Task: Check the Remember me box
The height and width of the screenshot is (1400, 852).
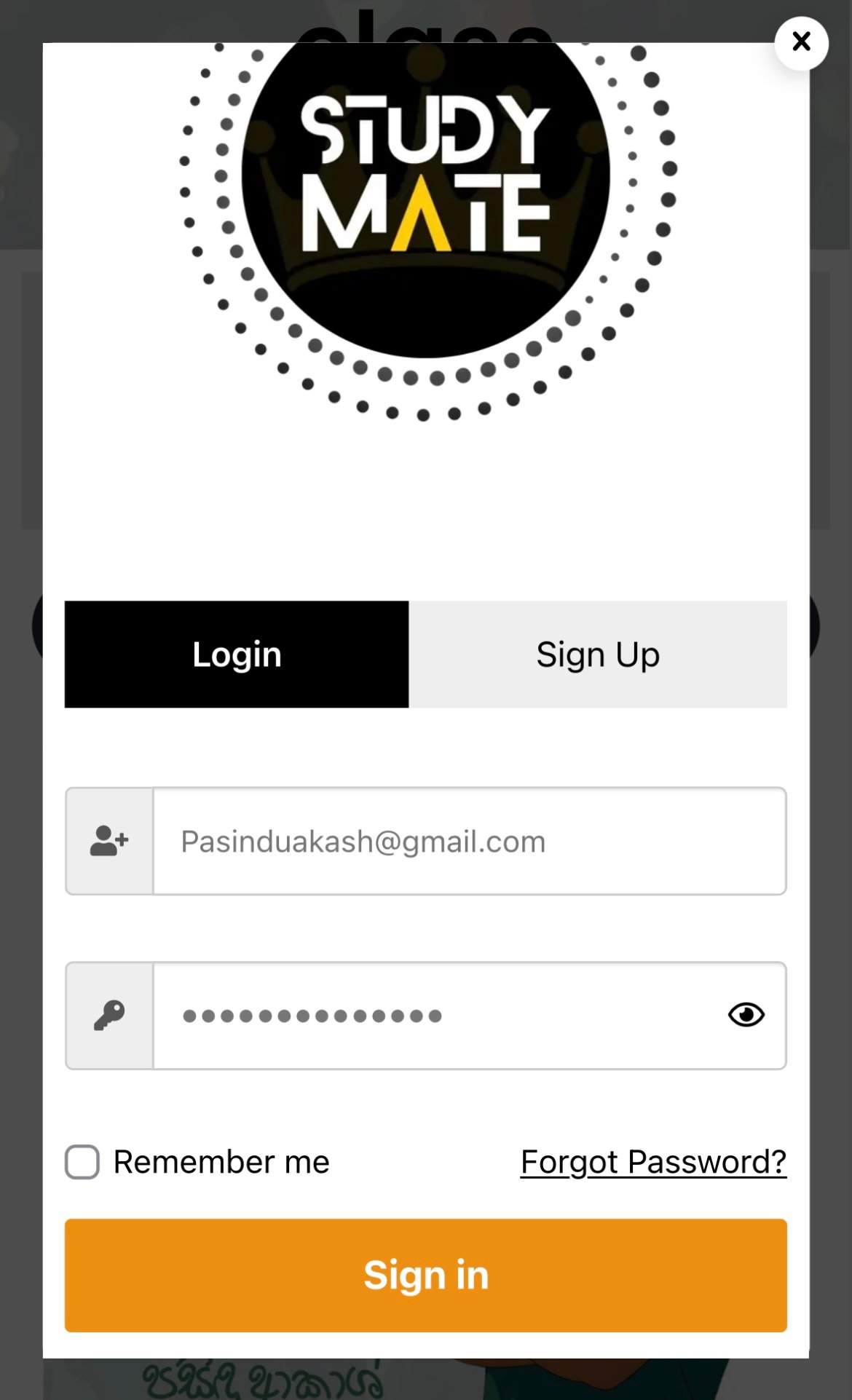Action: 82,1162
